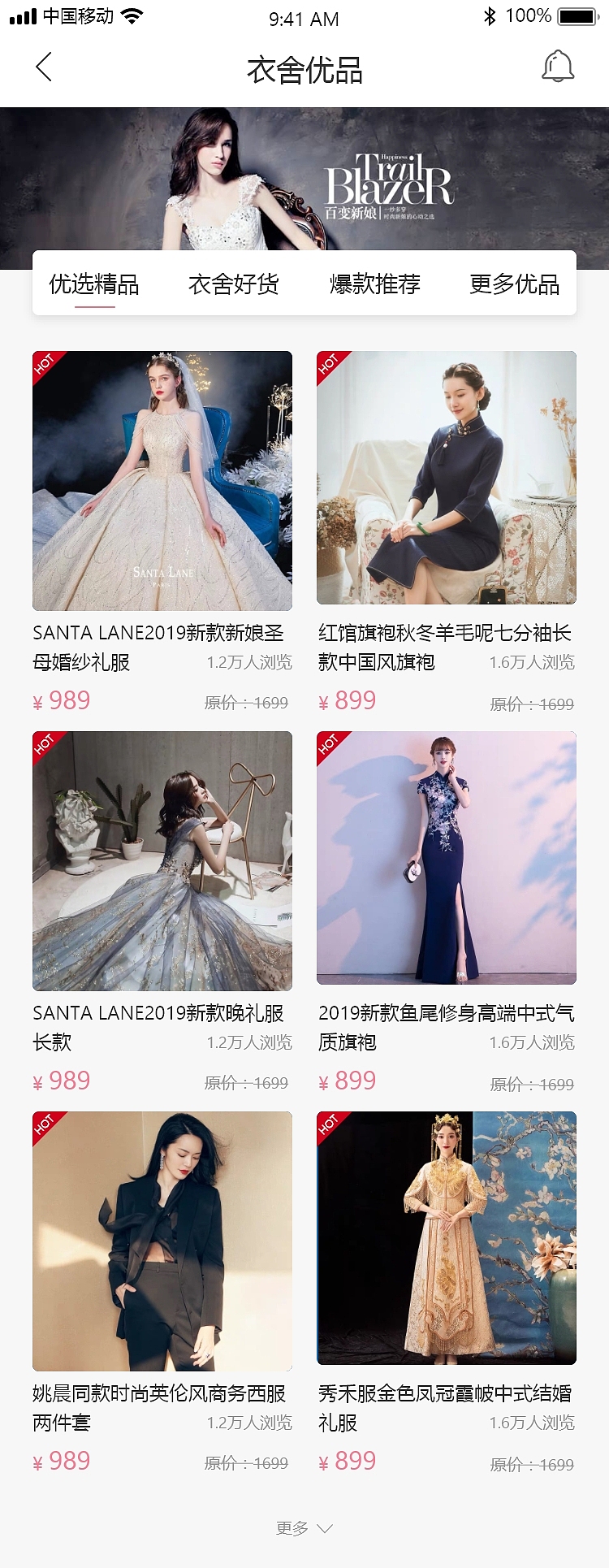Switch to the 爆款推荐 tab
This screenshot has width=609, height=1568.
[x=375, y=284]
